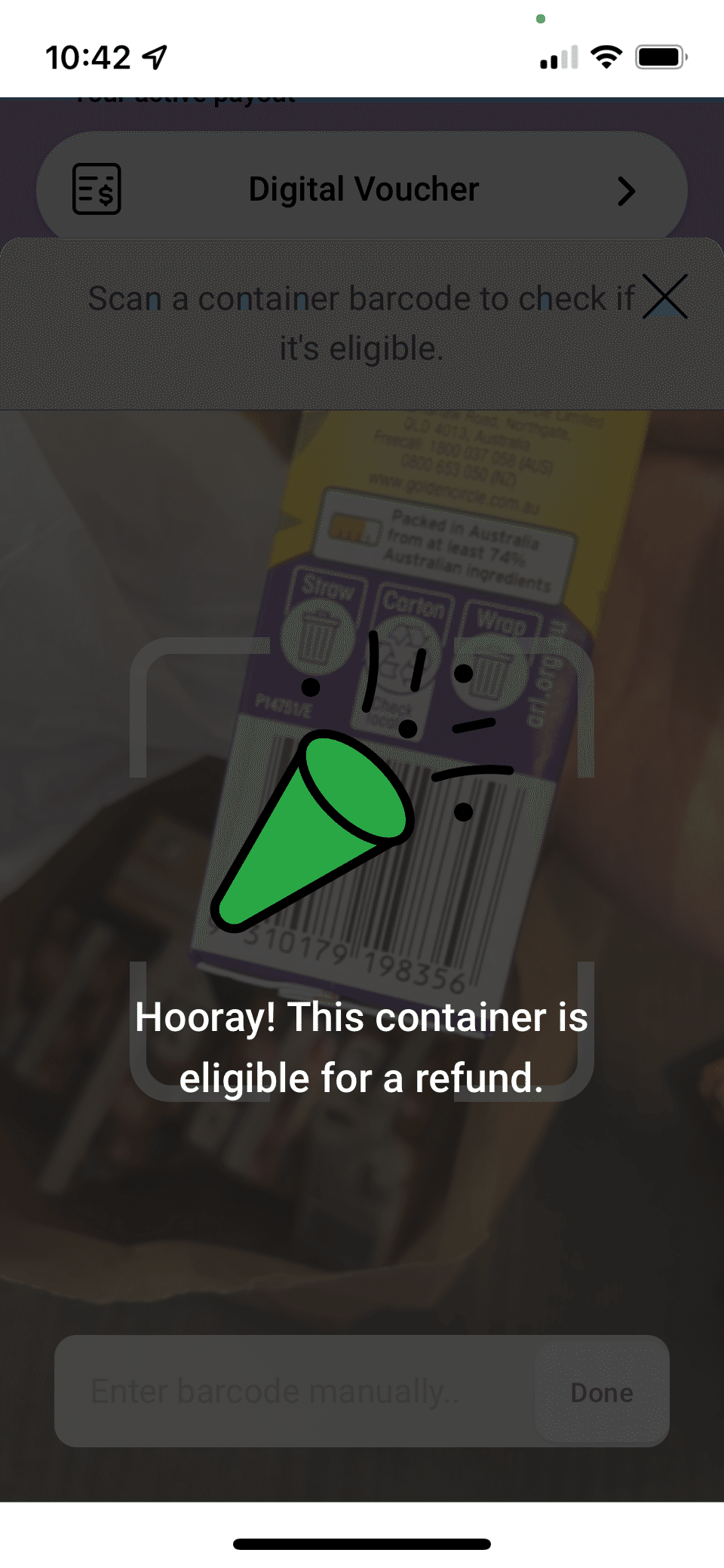Close the barcode scanner panel

pyautogui.click(x=664, y=296)
